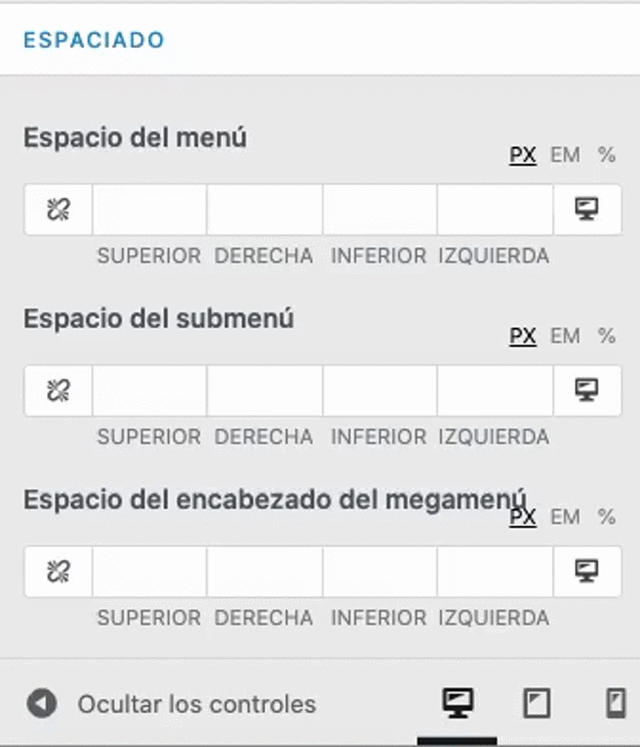Switch to desktop preview mode
Screen dimensions: 640x747
pos(458,704)
